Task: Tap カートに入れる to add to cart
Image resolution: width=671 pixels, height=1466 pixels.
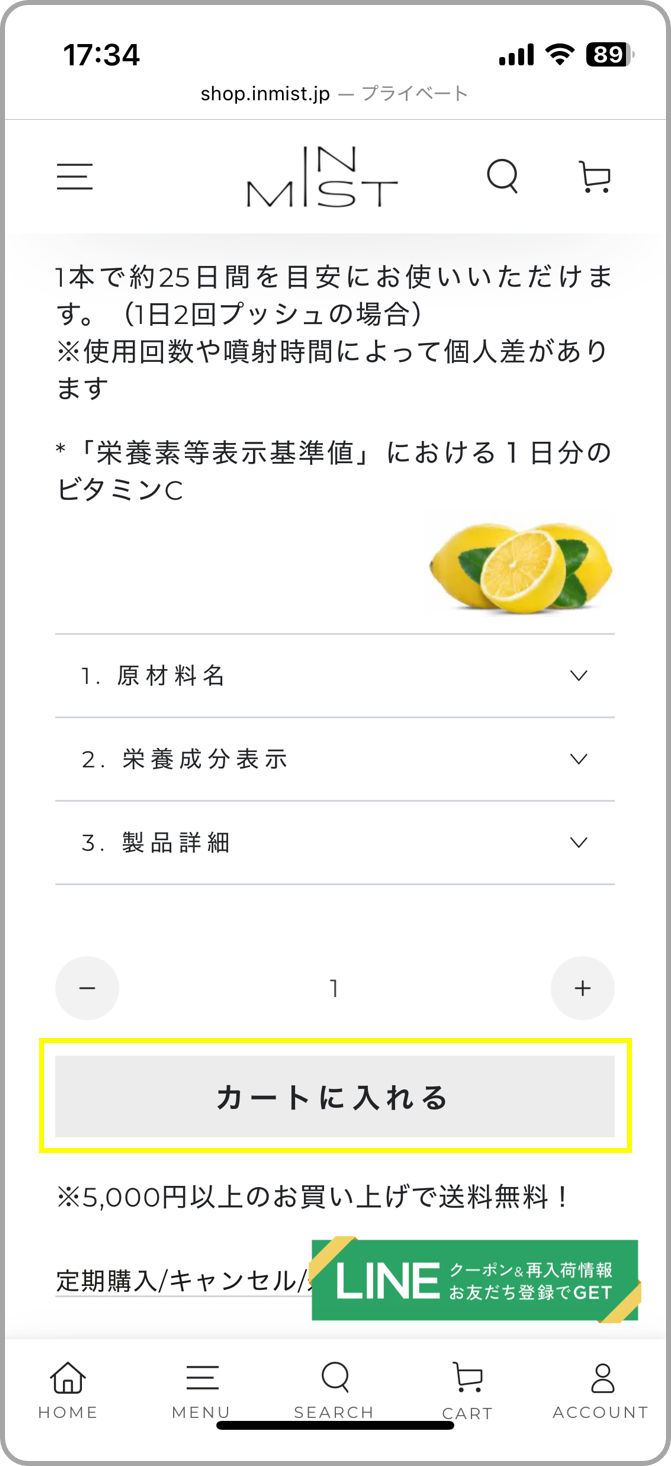Action: (x=334, y=1097)
